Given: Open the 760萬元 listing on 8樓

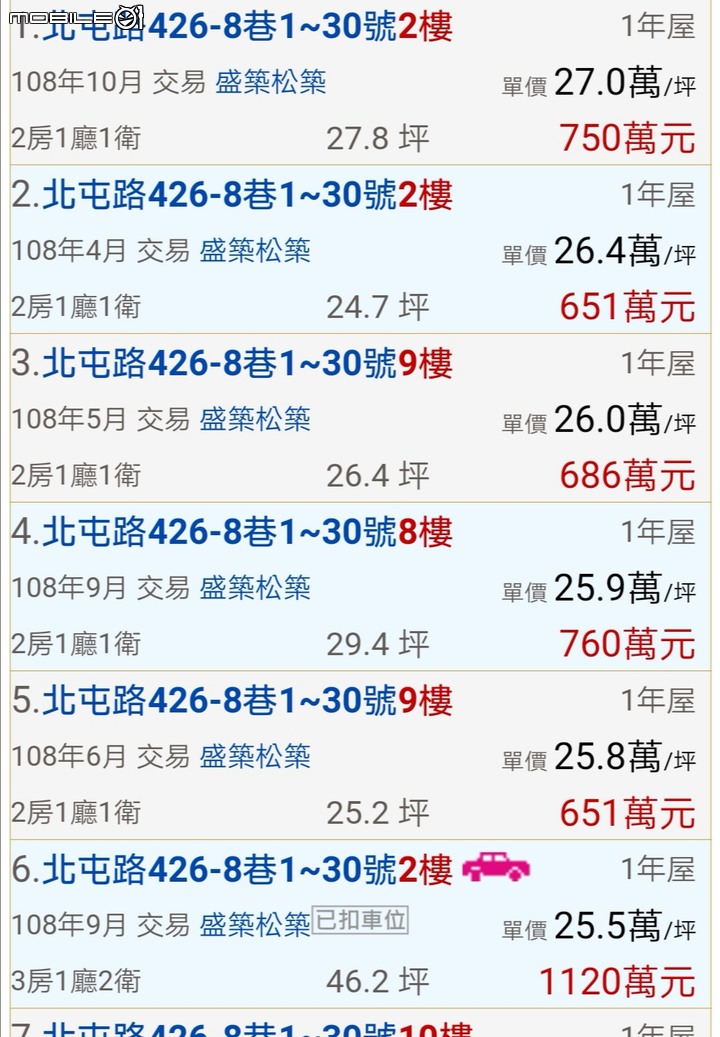Looking at the screenshot, I should (248, 533).
